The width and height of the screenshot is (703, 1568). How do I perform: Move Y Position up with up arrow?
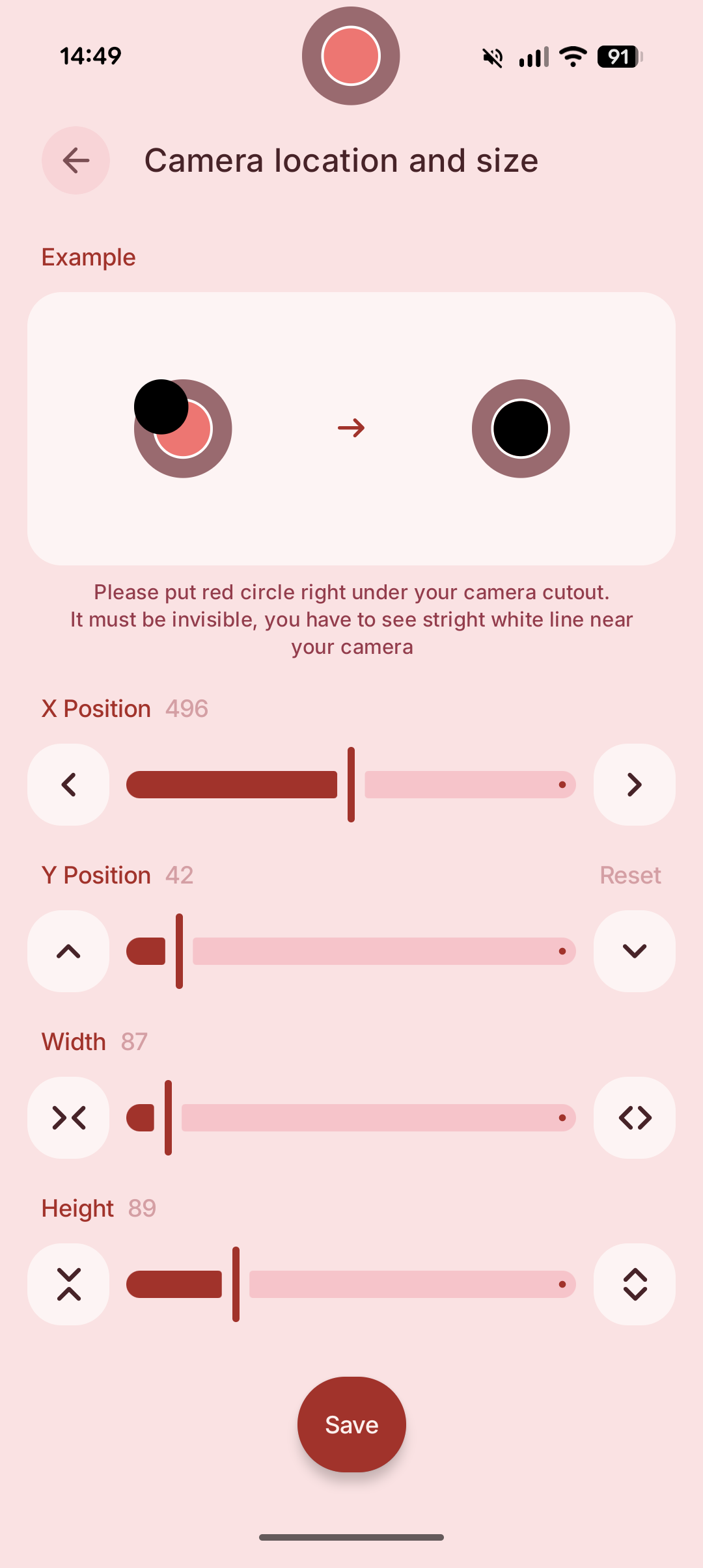(x=68, y=951)
